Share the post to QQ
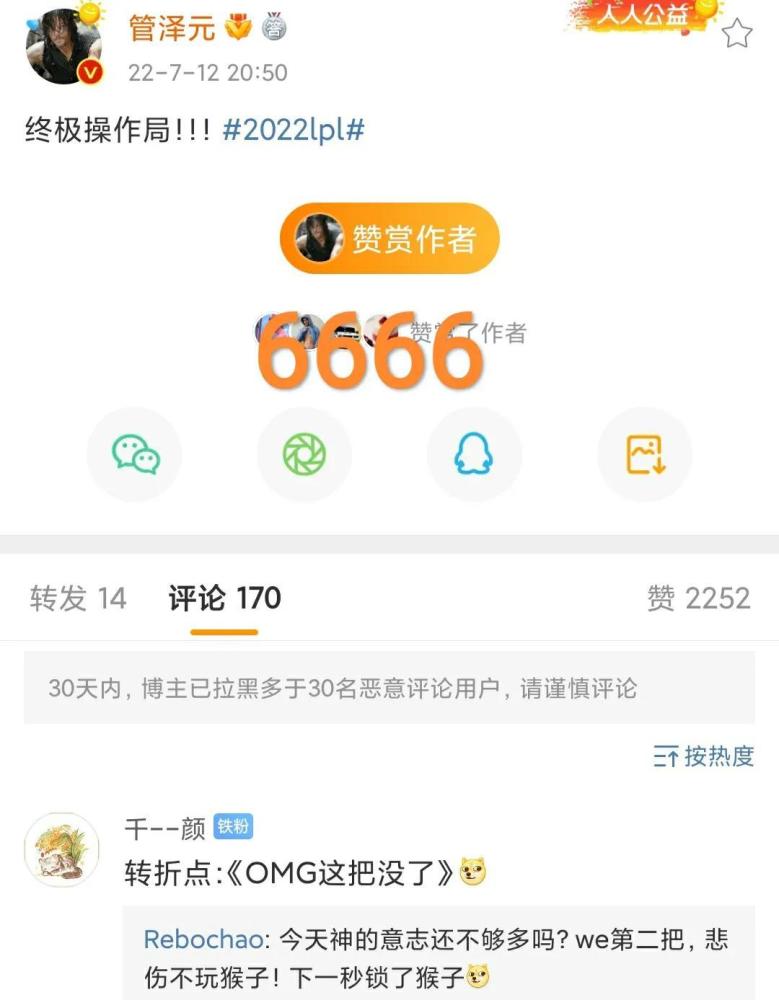 click(x=474, y=455)
